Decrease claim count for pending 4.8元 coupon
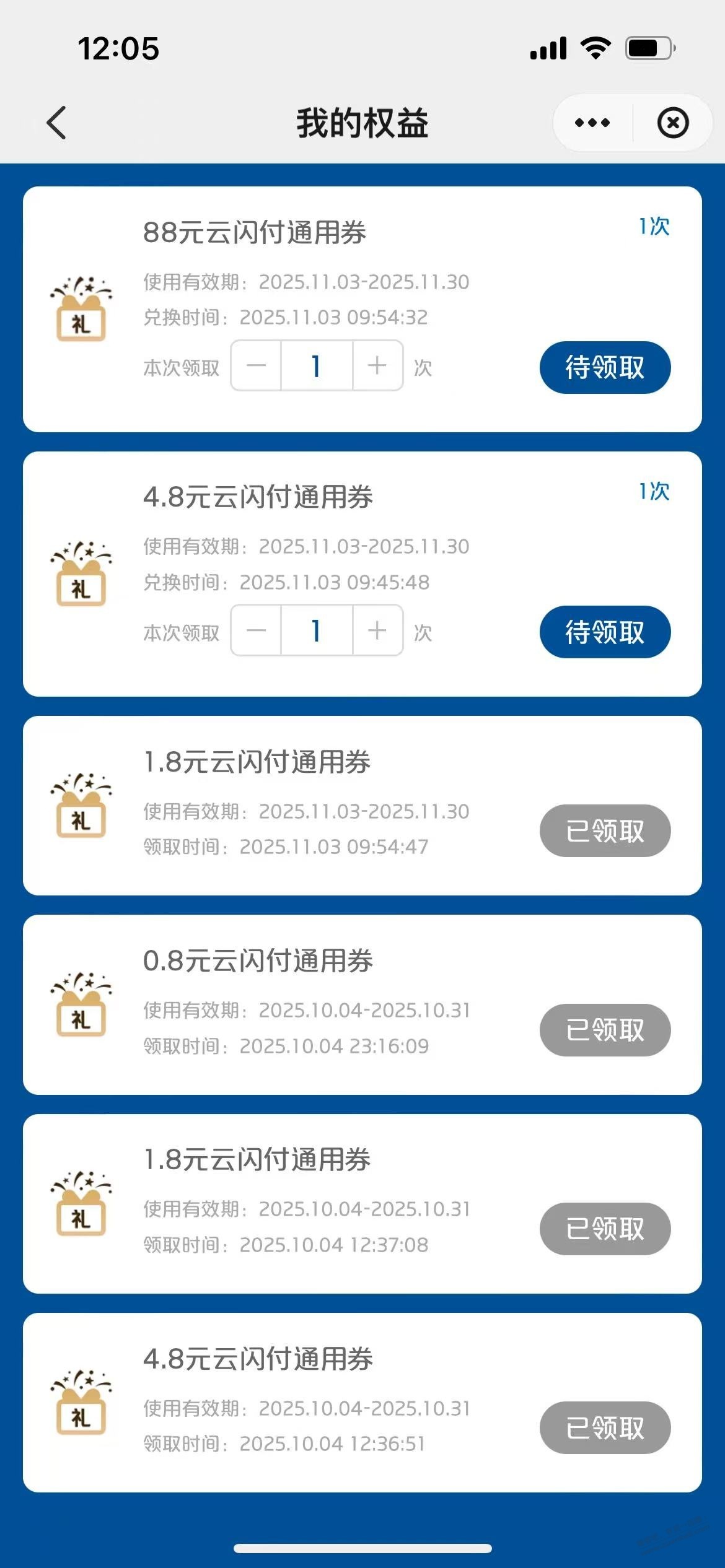Image resolution: width=725 pixels, height=1568 pixels. point(257,630)
